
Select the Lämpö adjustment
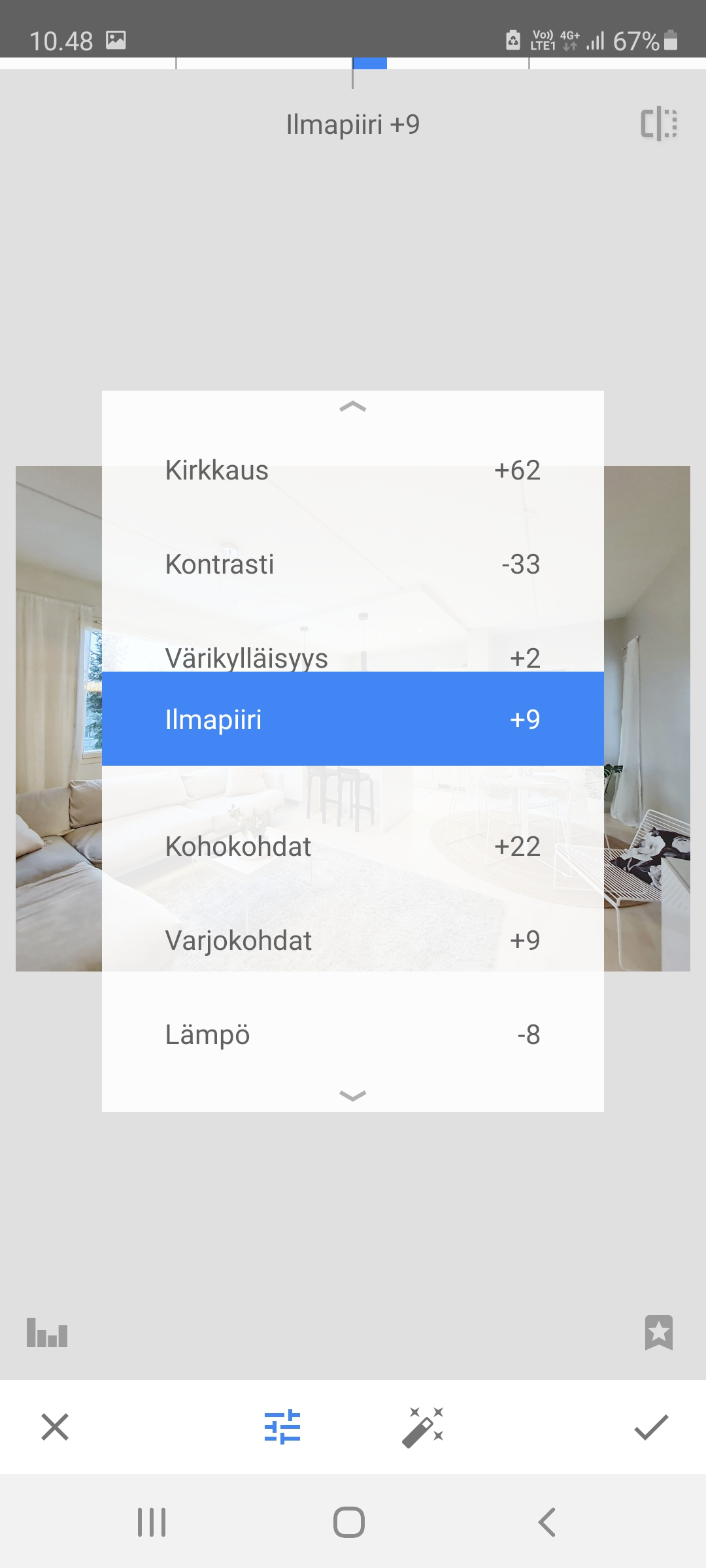(353, 1035)
